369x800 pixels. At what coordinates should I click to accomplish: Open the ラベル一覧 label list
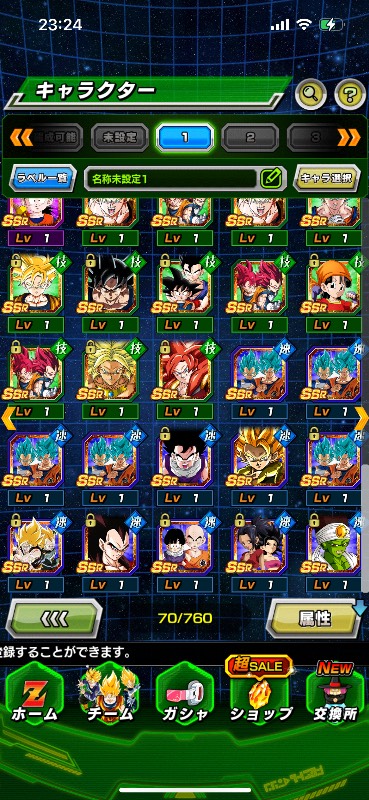point(42,178)
